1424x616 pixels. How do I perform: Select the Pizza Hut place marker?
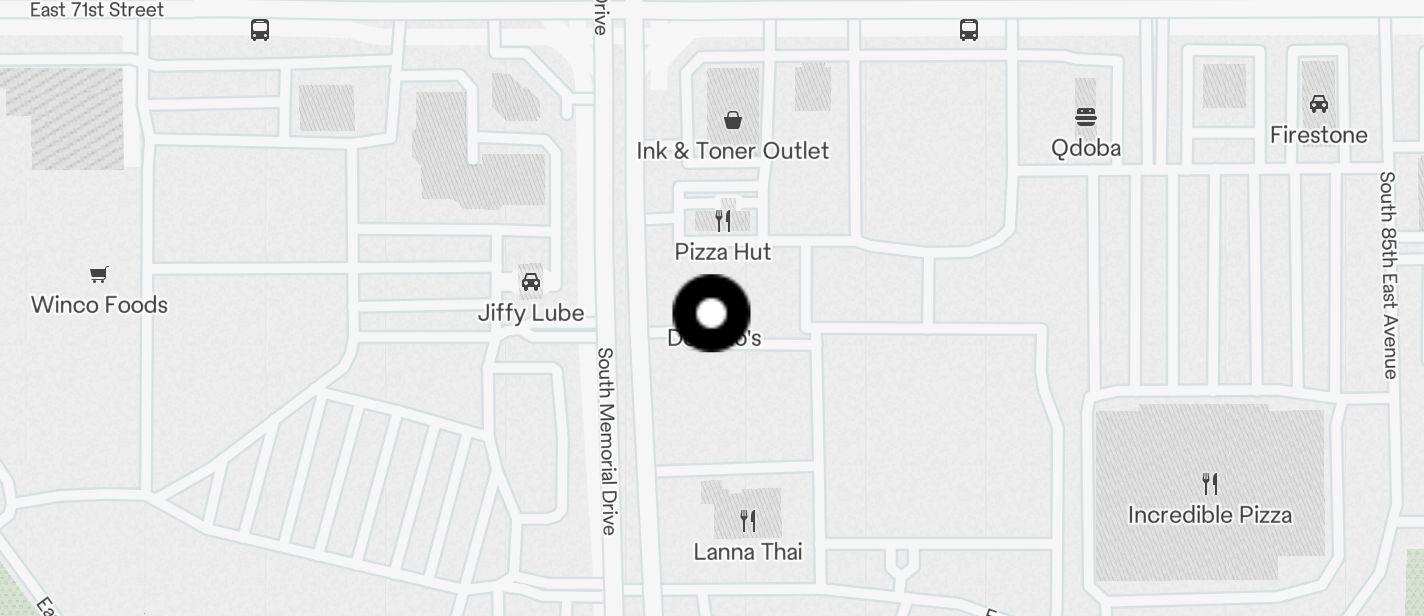pos(722,221)
